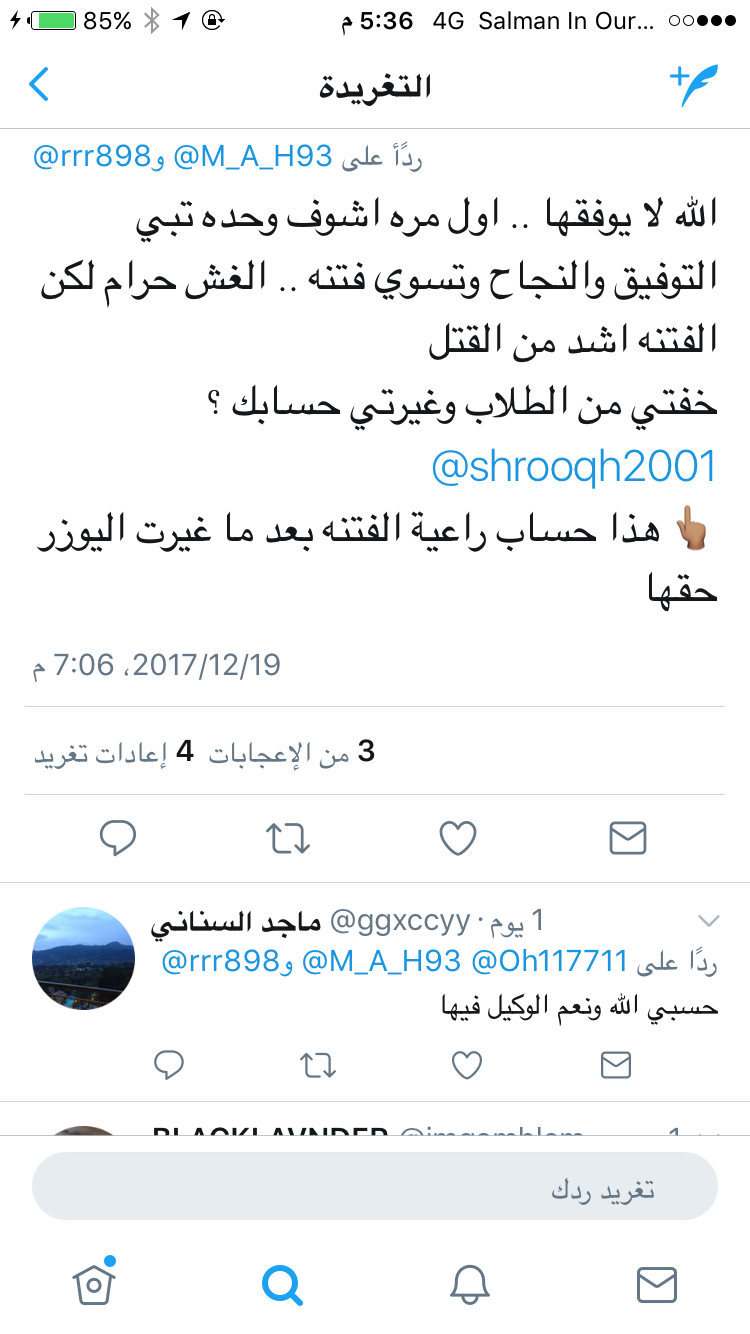Like ماجد السناني's reply
Viewport: 750px width, 1334px height.
pyautogui.click(x=467, y=1065)
